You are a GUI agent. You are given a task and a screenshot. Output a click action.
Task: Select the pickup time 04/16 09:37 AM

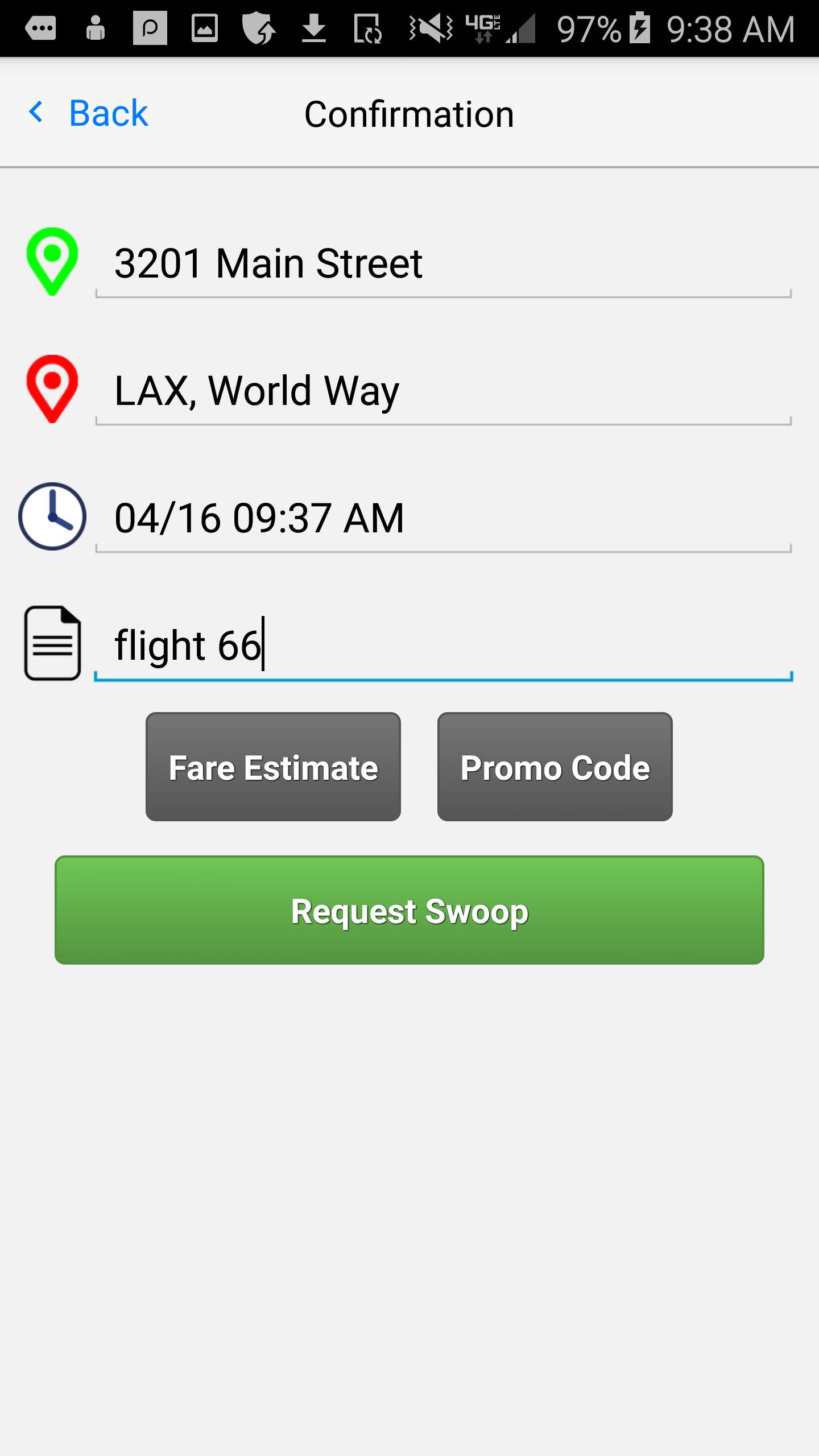click(442, 519)
